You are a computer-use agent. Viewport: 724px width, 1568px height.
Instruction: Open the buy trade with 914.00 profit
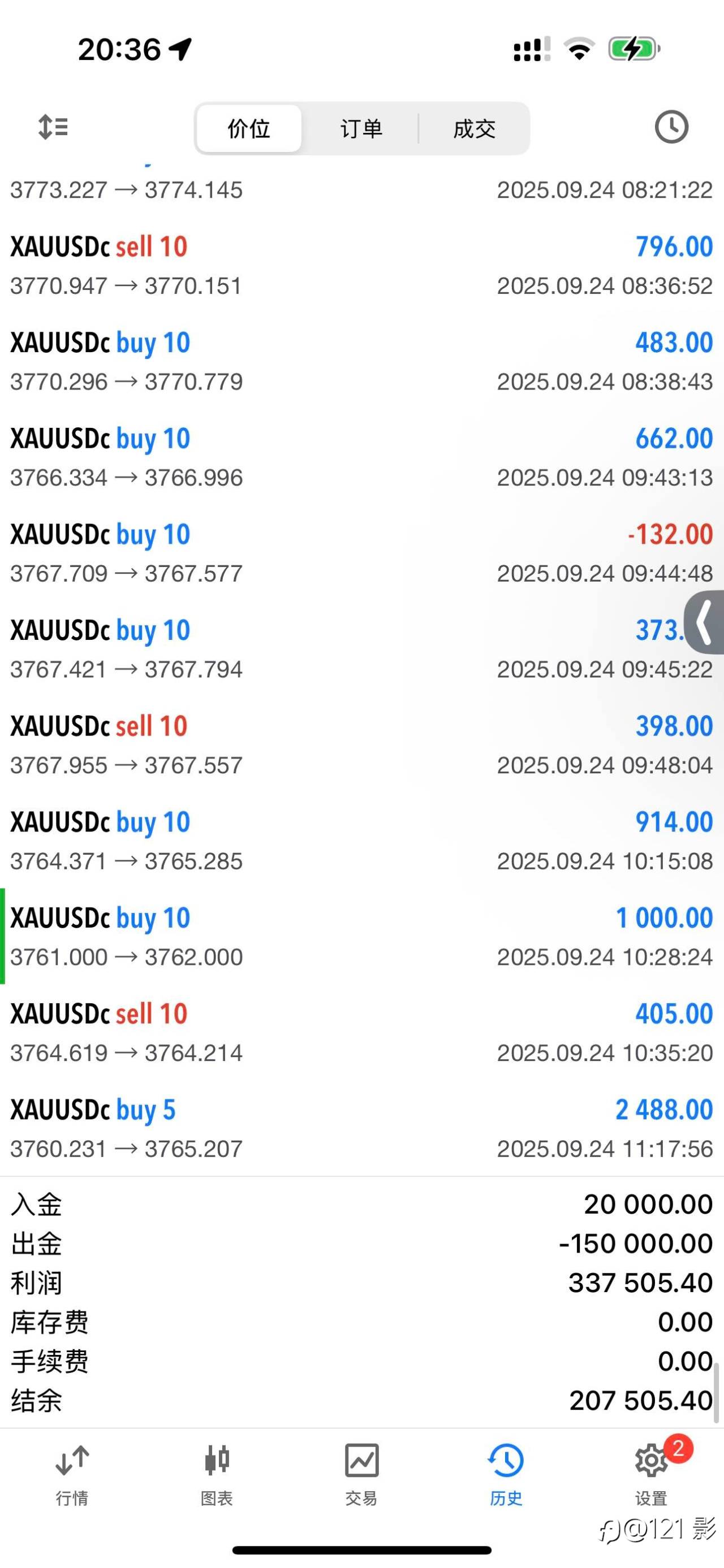click(361, 841)
